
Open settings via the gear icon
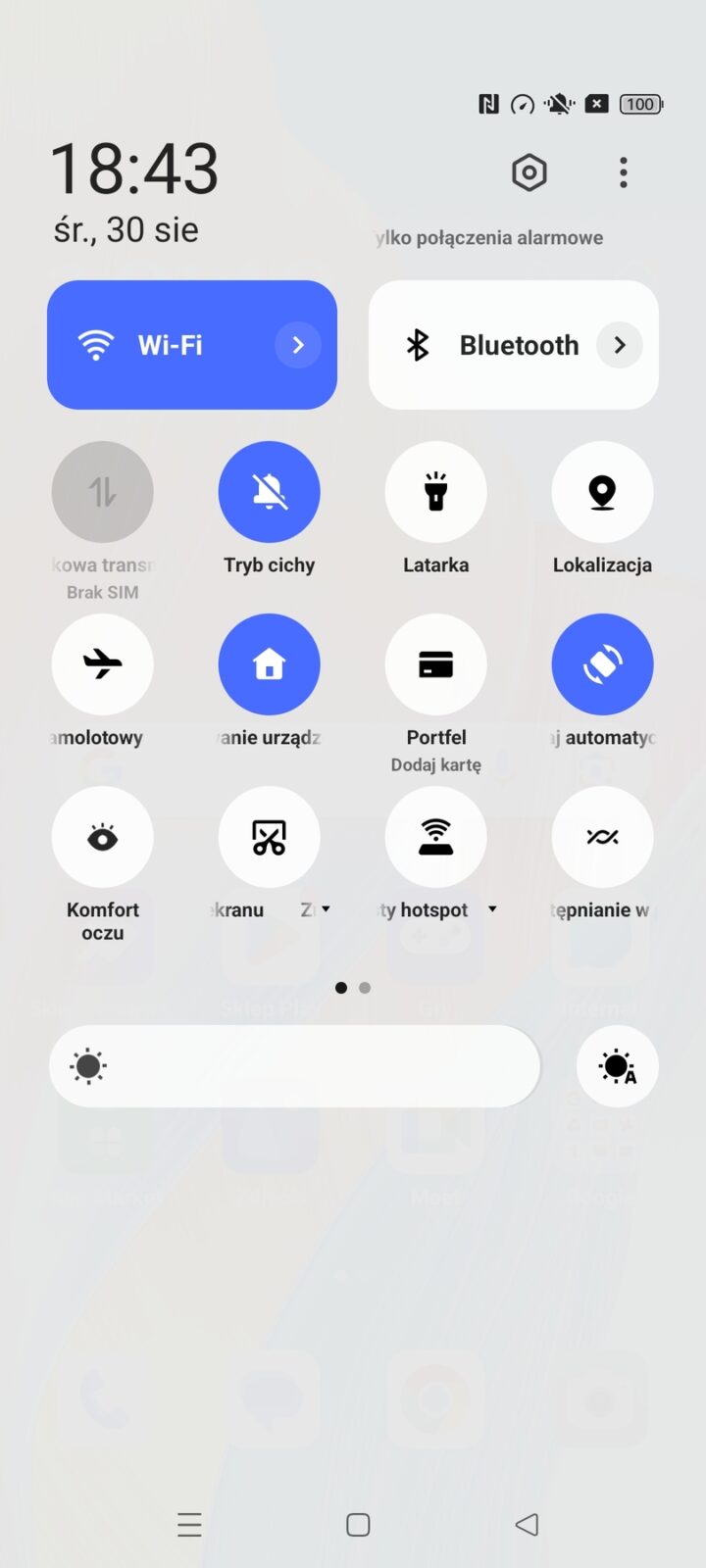529,173
